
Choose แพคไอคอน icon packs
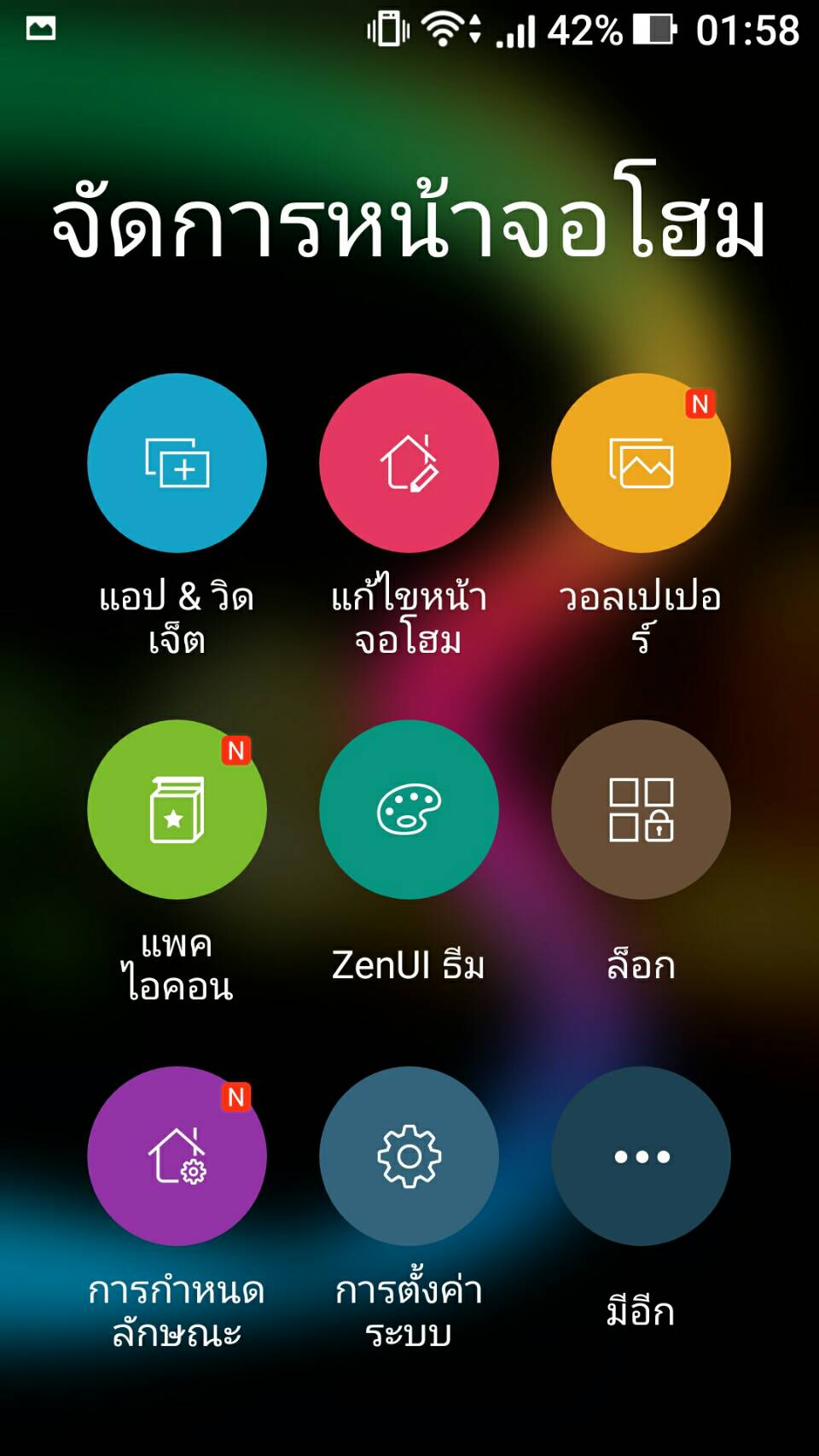[177, 809]
